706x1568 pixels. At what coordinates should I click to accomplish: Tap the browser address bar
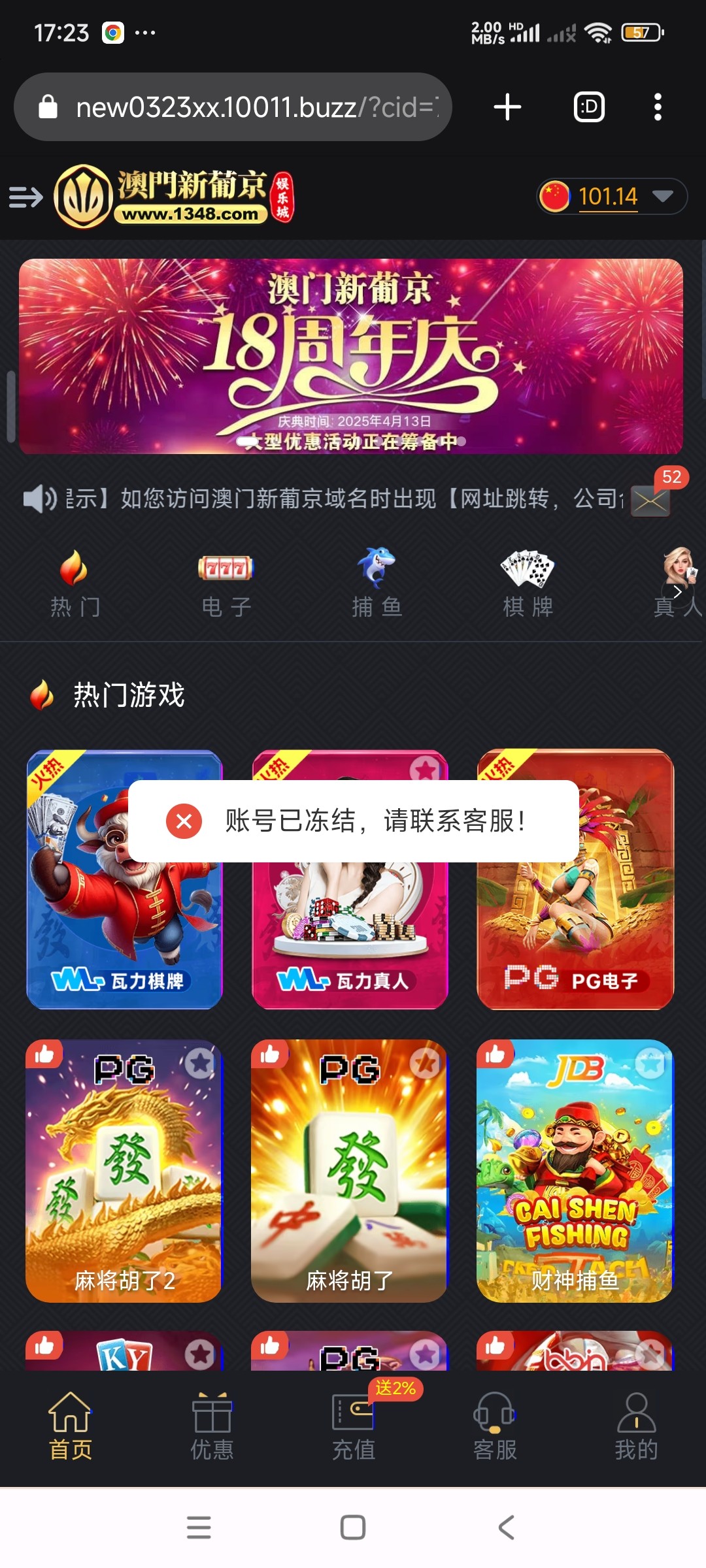(255, 107)
